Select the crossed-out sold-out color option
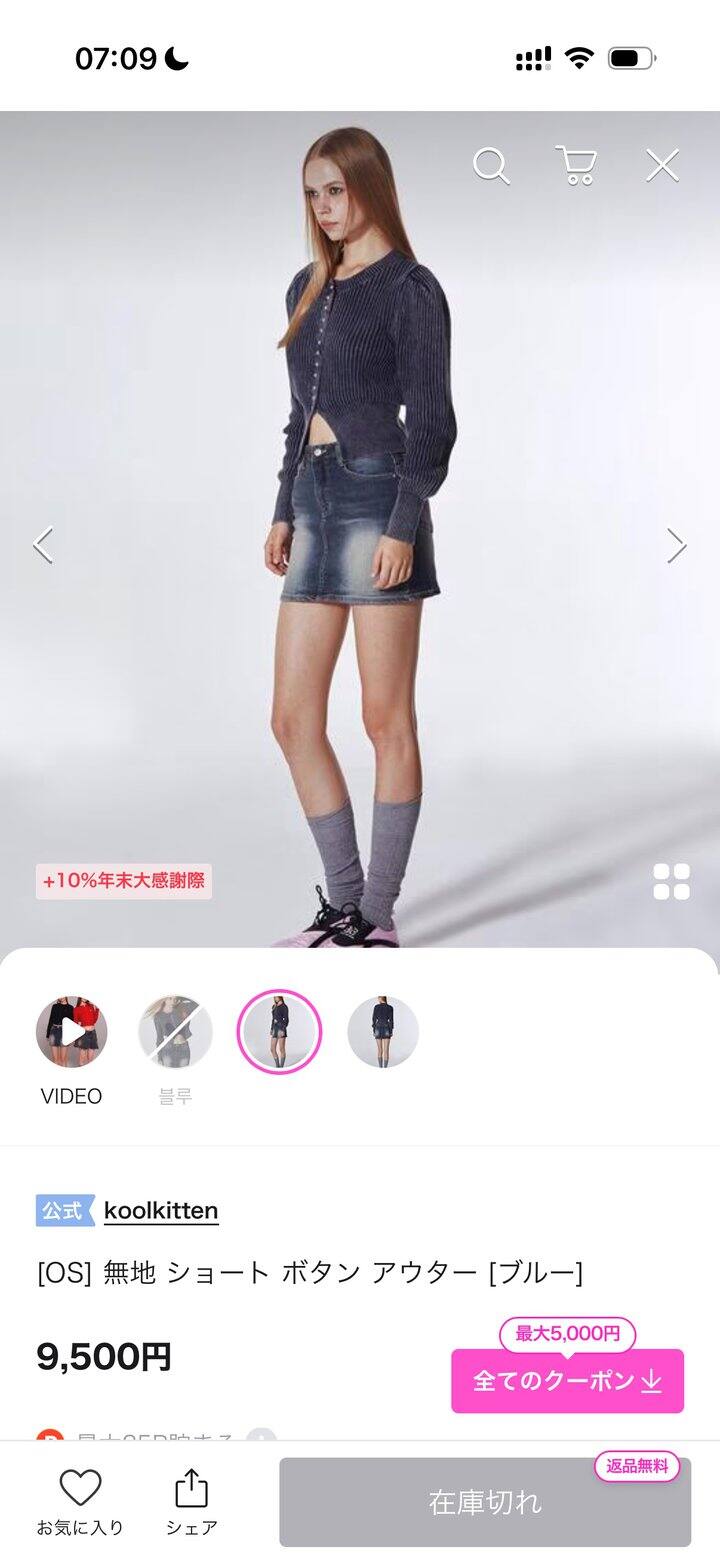 tap(174, 1032)
